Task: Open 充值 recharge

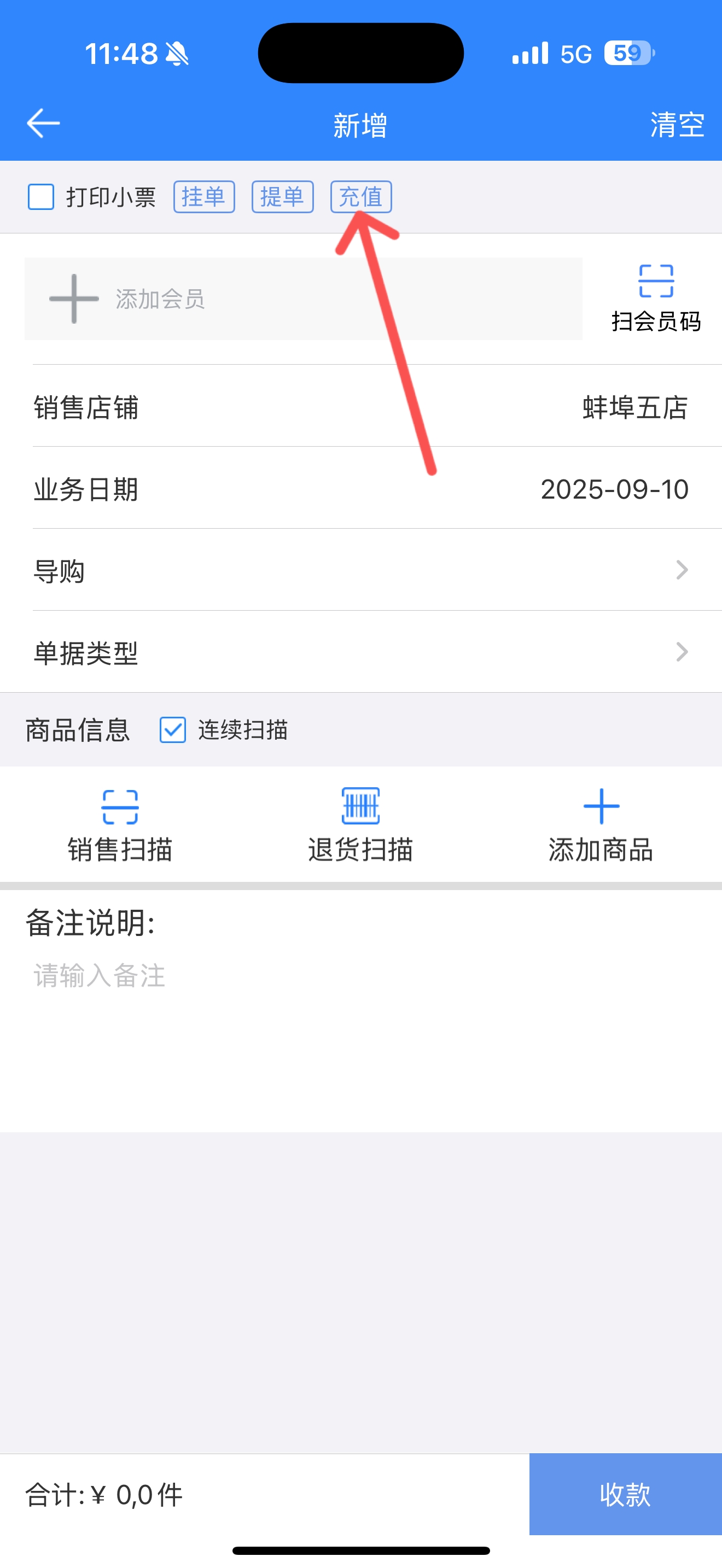Action: tap(361, 197)
